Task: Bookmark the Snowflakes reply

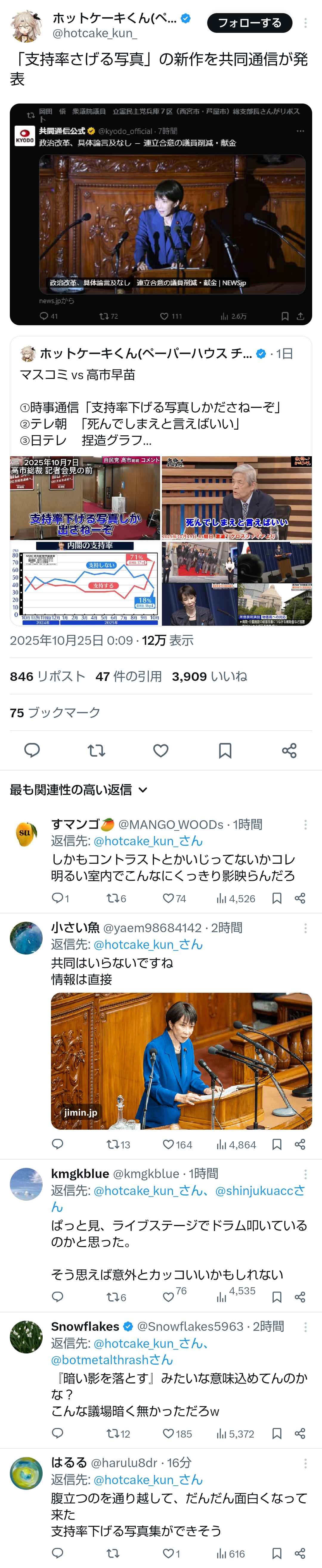Action: (x=277, y=1434)
